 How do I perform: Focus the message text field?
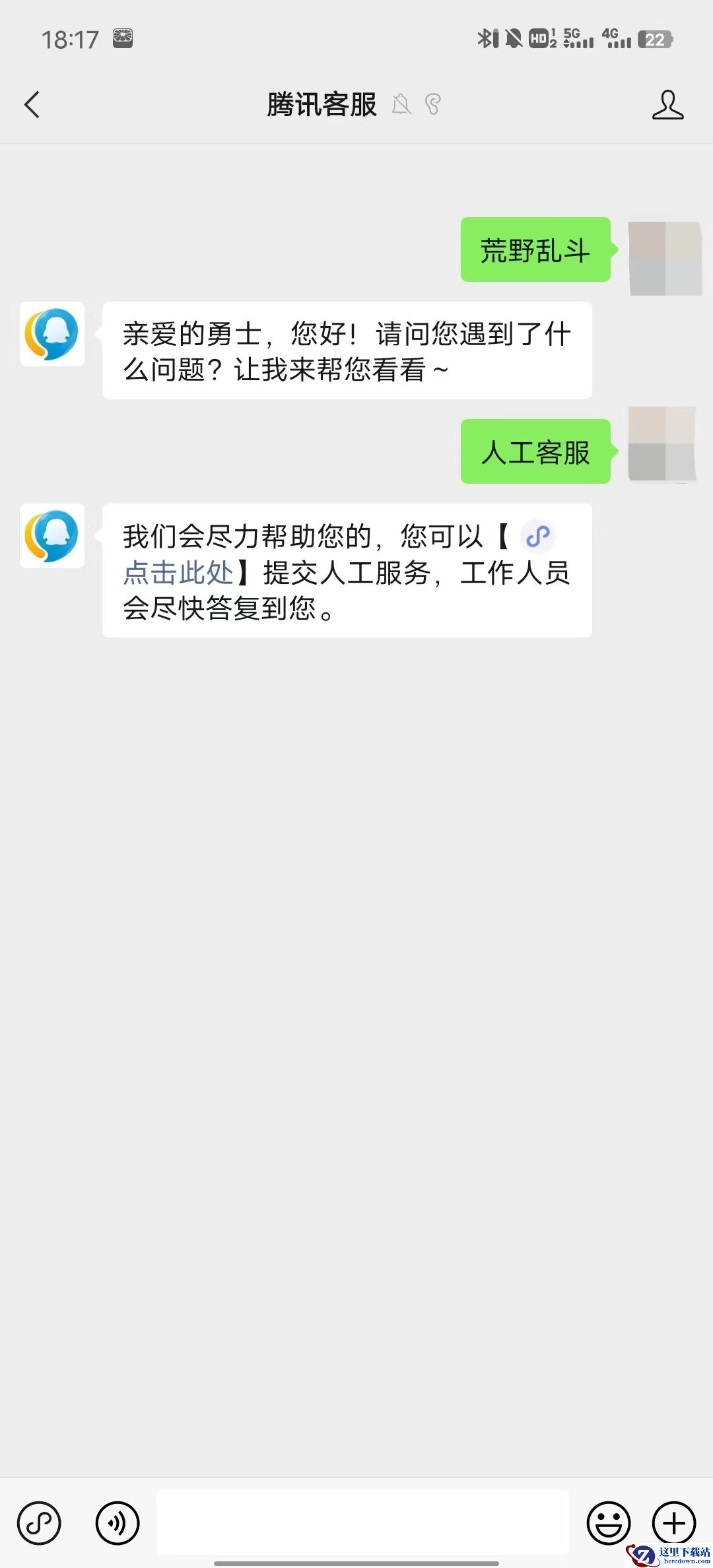click(362, 1522)
